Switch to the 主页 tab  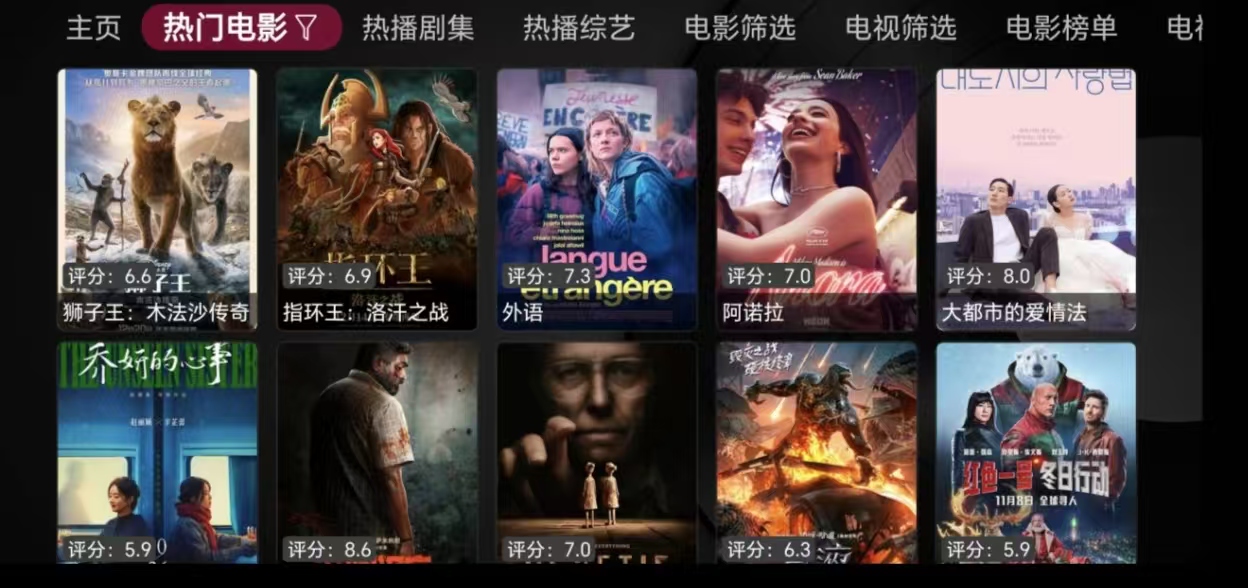pyautogui.click(x=94, y=28)
